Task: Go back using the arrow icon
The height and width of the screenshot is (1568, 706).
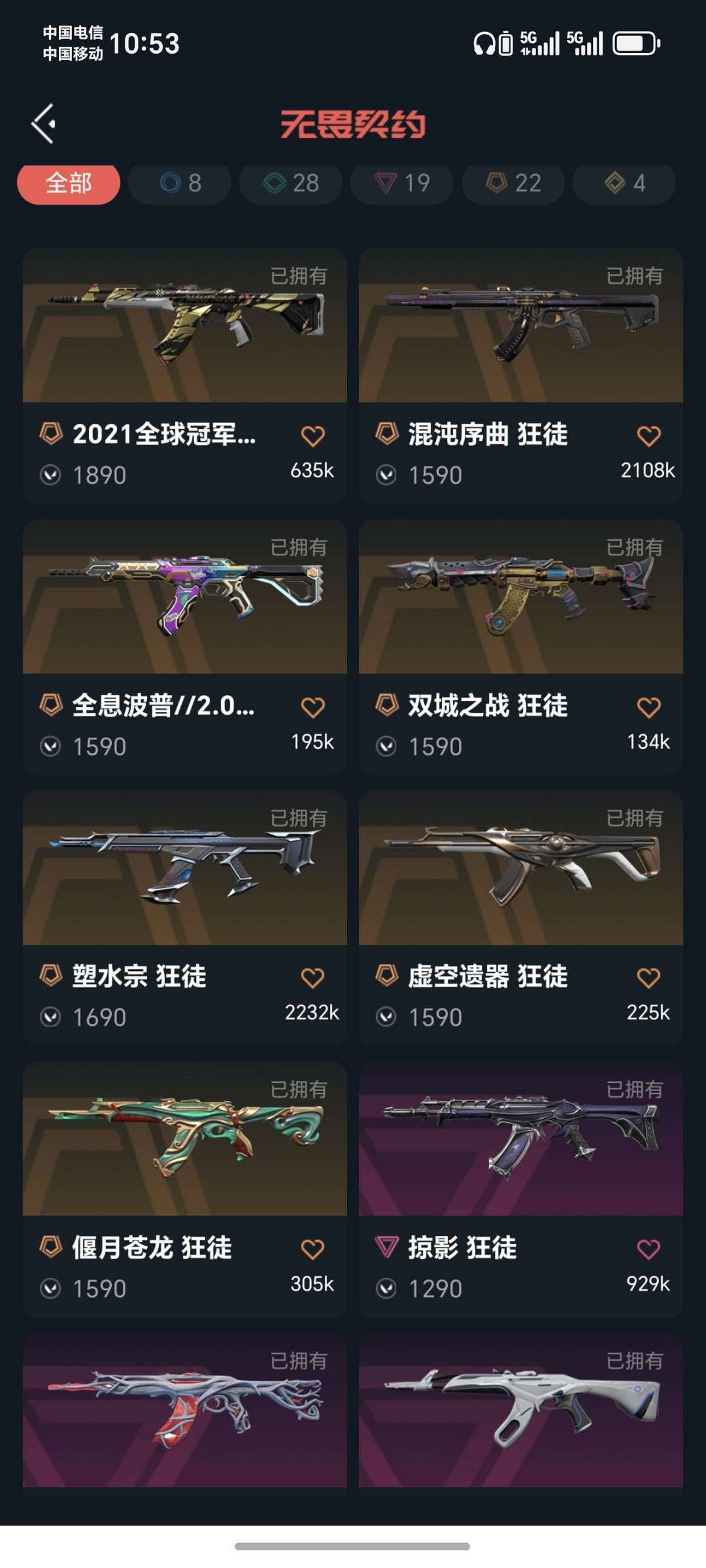Action: (x=43, y=124)
